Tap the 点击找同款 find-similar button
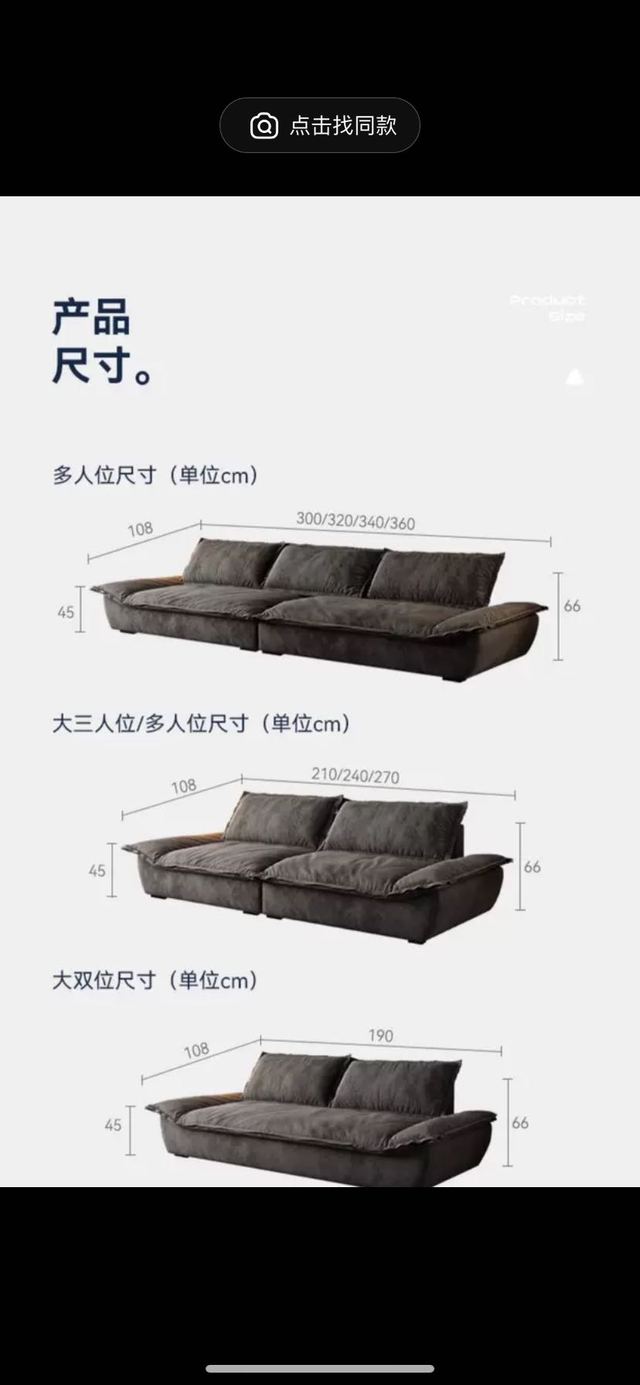The height and width of the screenshot is (1385, 640). coord(320,125)
